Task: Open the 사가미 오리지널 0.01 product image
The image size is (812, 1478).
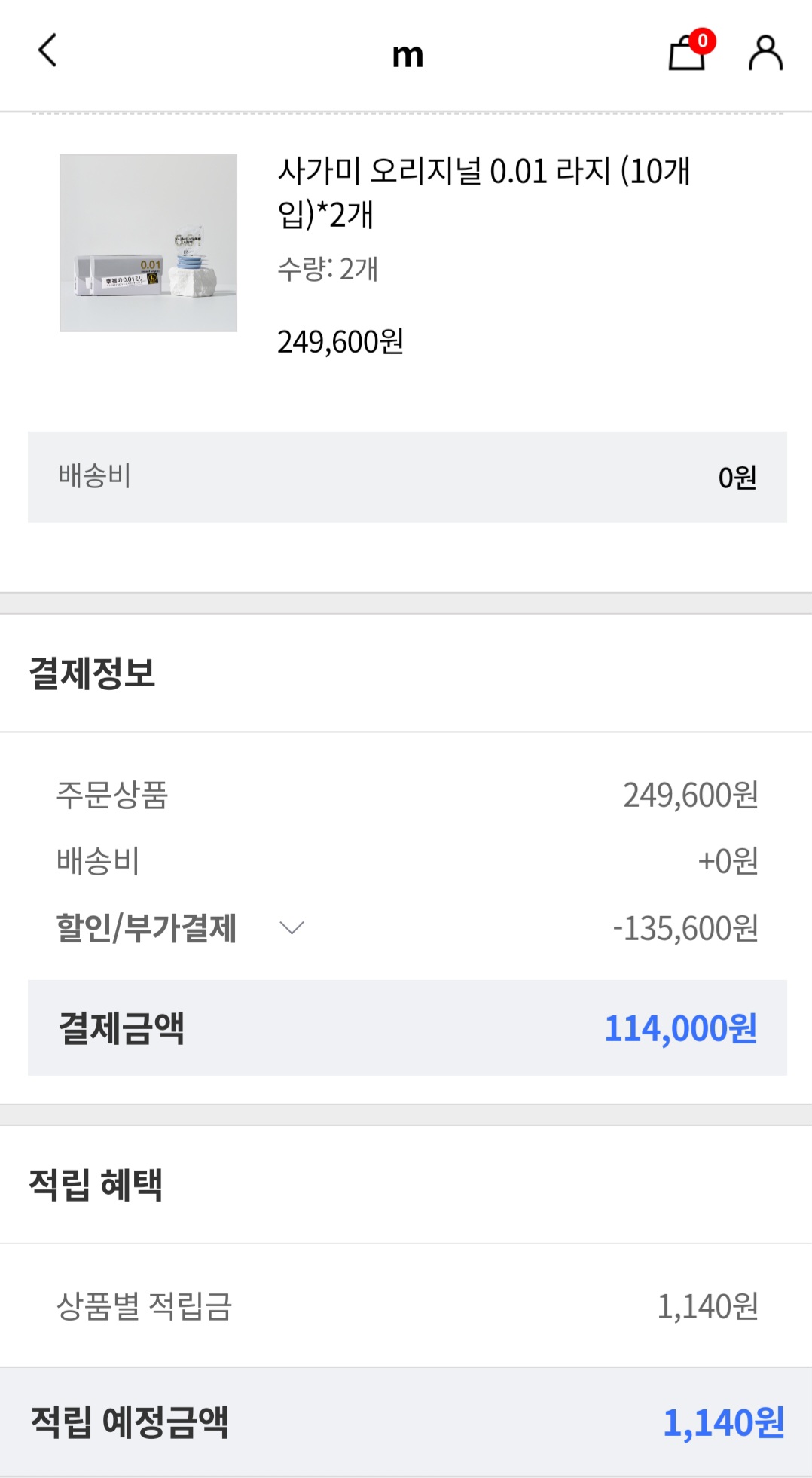Action: click(148, 243)
